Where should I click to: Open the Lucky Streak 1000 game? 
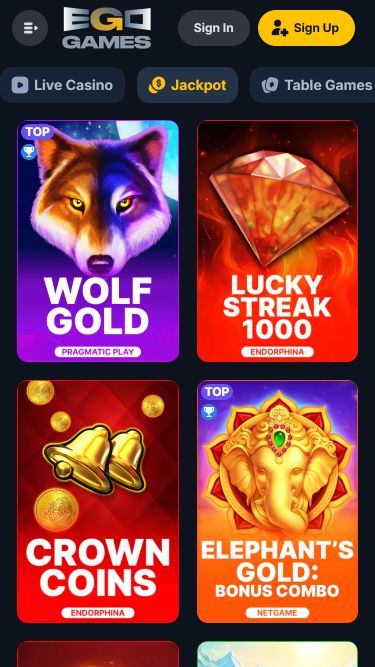coord(277,241)
